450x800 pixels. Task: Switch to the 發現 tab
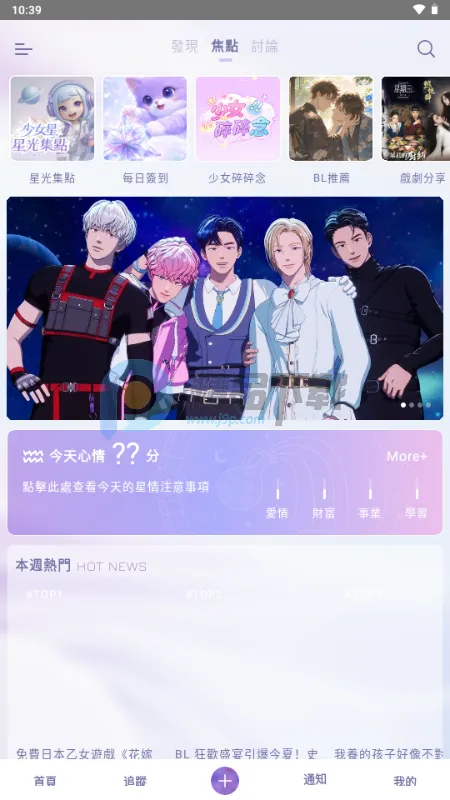coord(185,47)
